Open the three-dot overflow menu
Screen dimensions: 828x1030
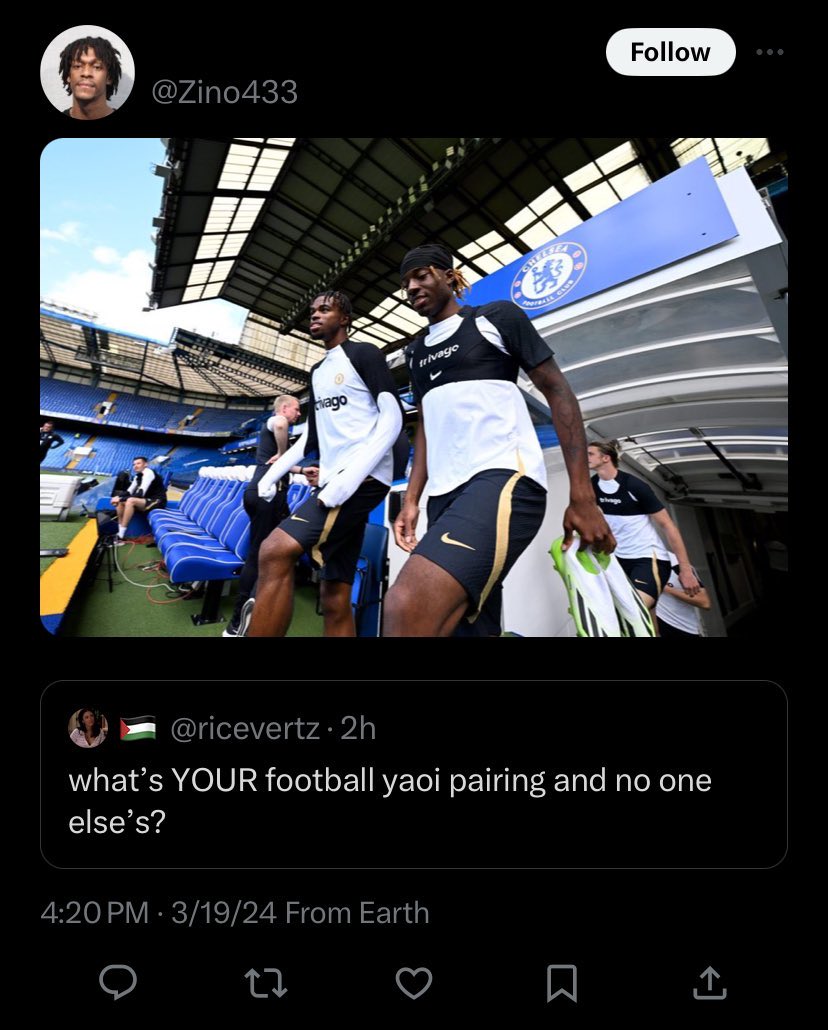click(770, 52)
